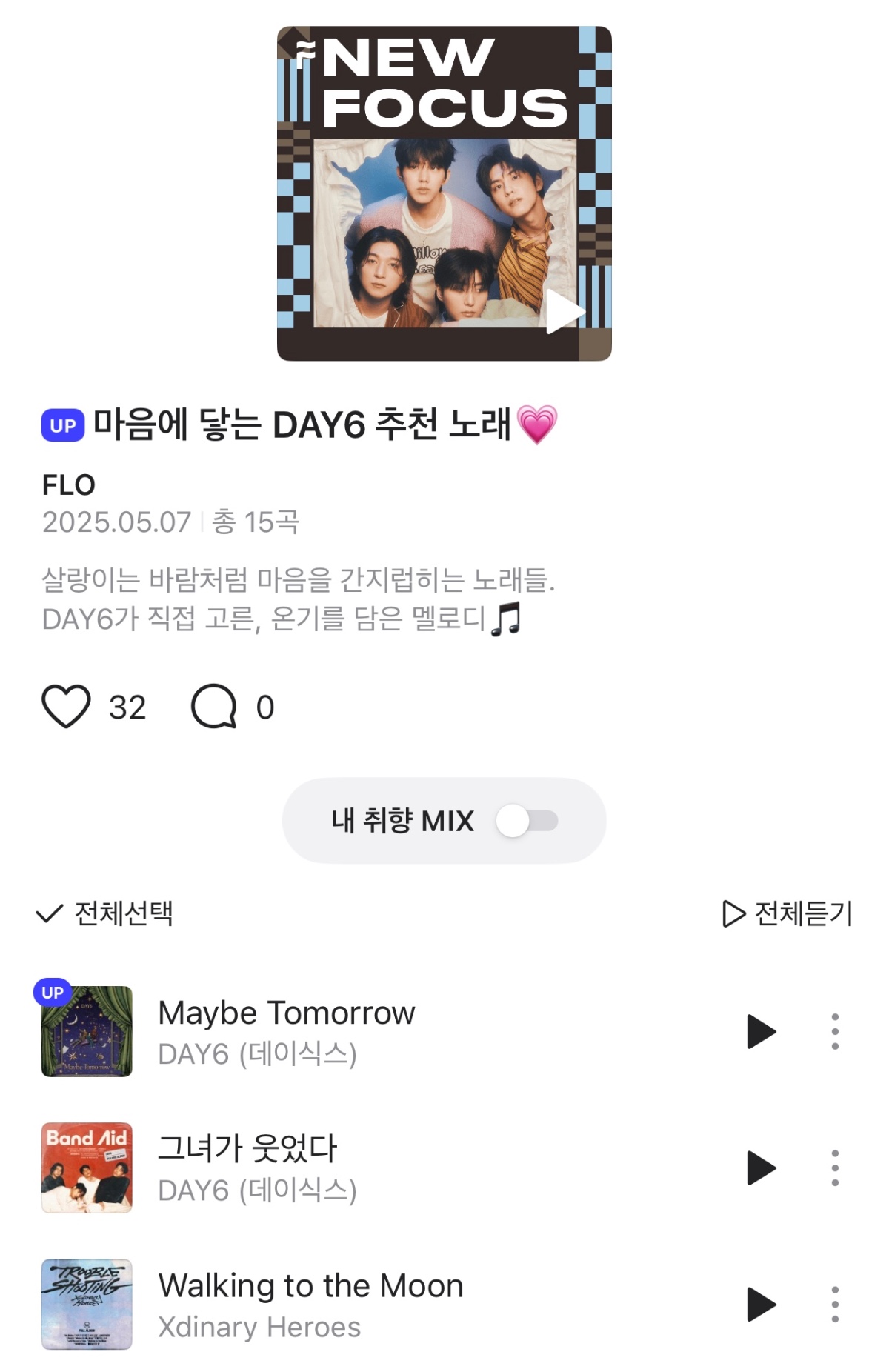Open the FLO creator profile

click(69, 485)
